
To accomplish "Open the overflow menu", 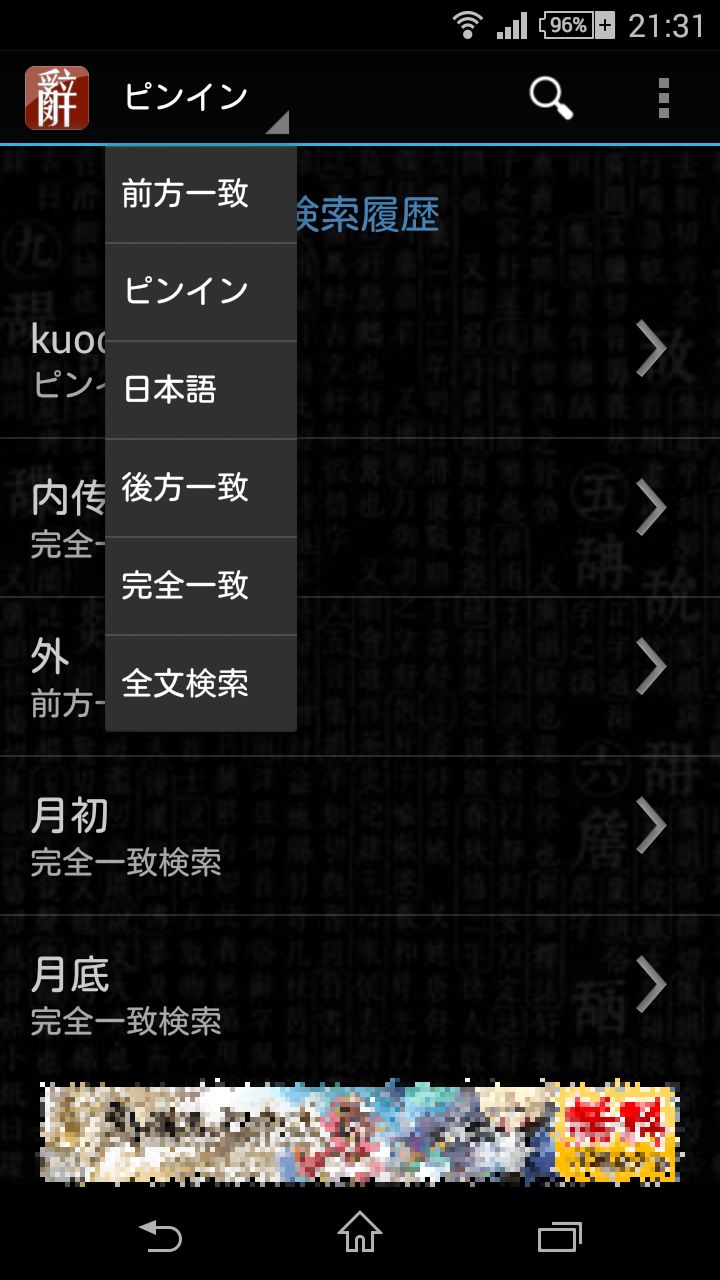I will 663,98.
